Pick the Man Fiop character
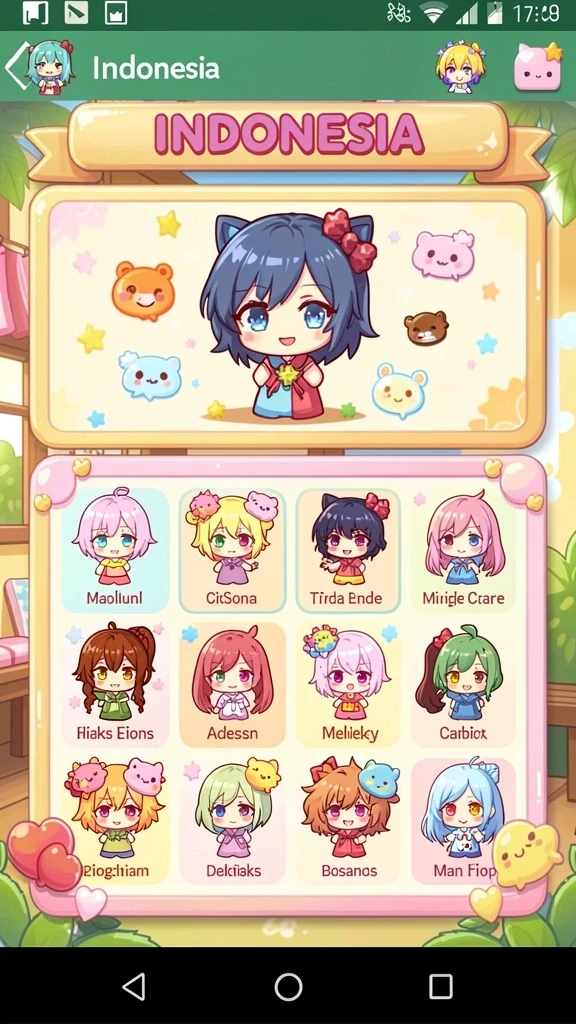Image resolution: width=576 pixels, height=1024 pixels. tap(463, 820)
